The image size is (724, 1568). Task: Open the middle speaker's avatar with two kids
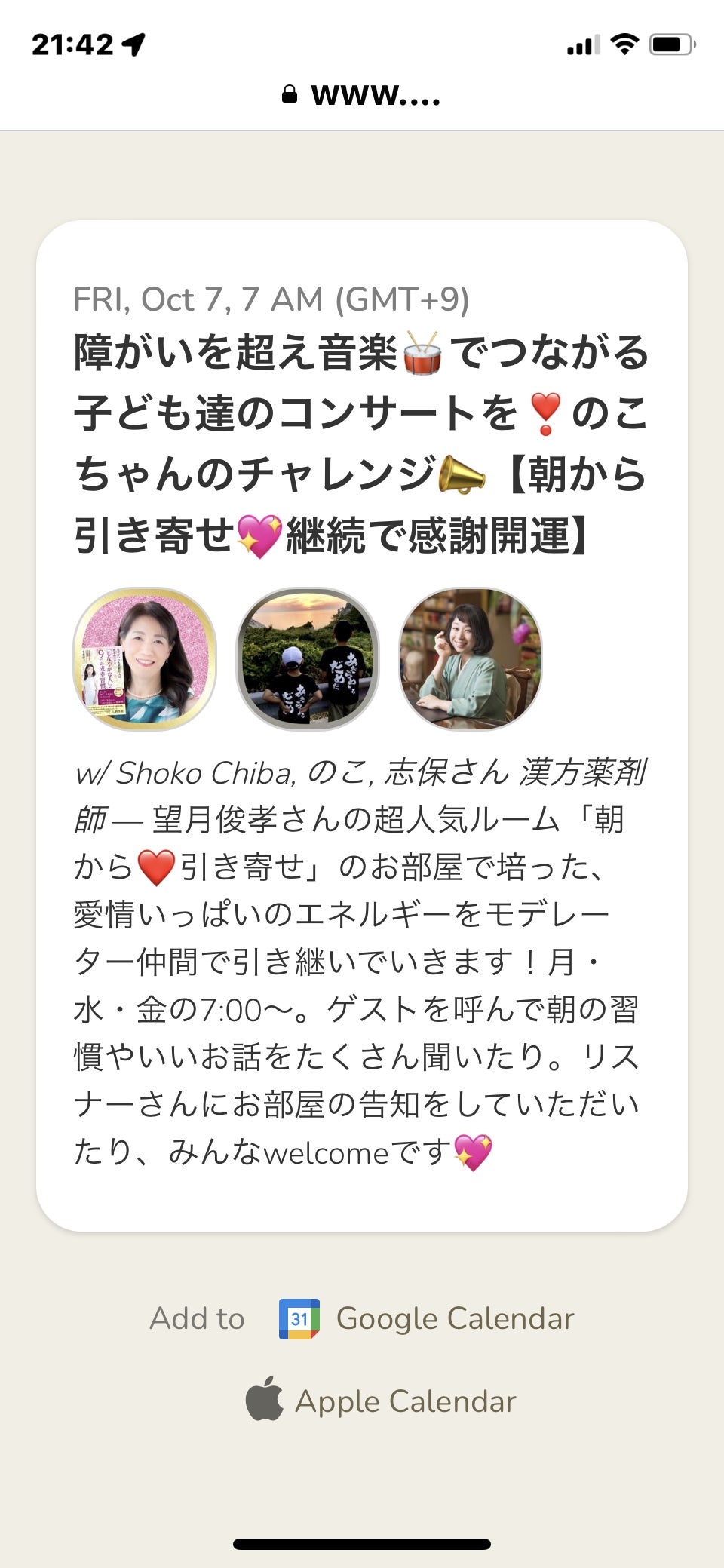point(308,659)
